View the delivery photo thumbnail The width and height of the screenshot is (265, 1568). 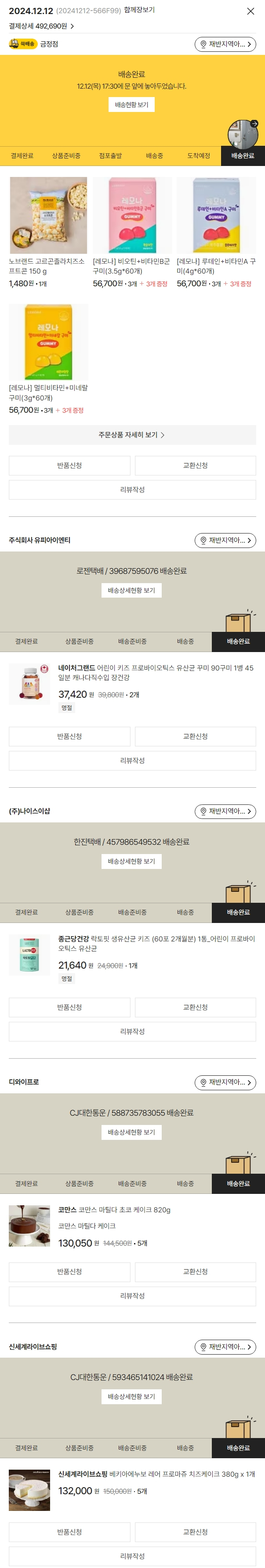(243, 134)
